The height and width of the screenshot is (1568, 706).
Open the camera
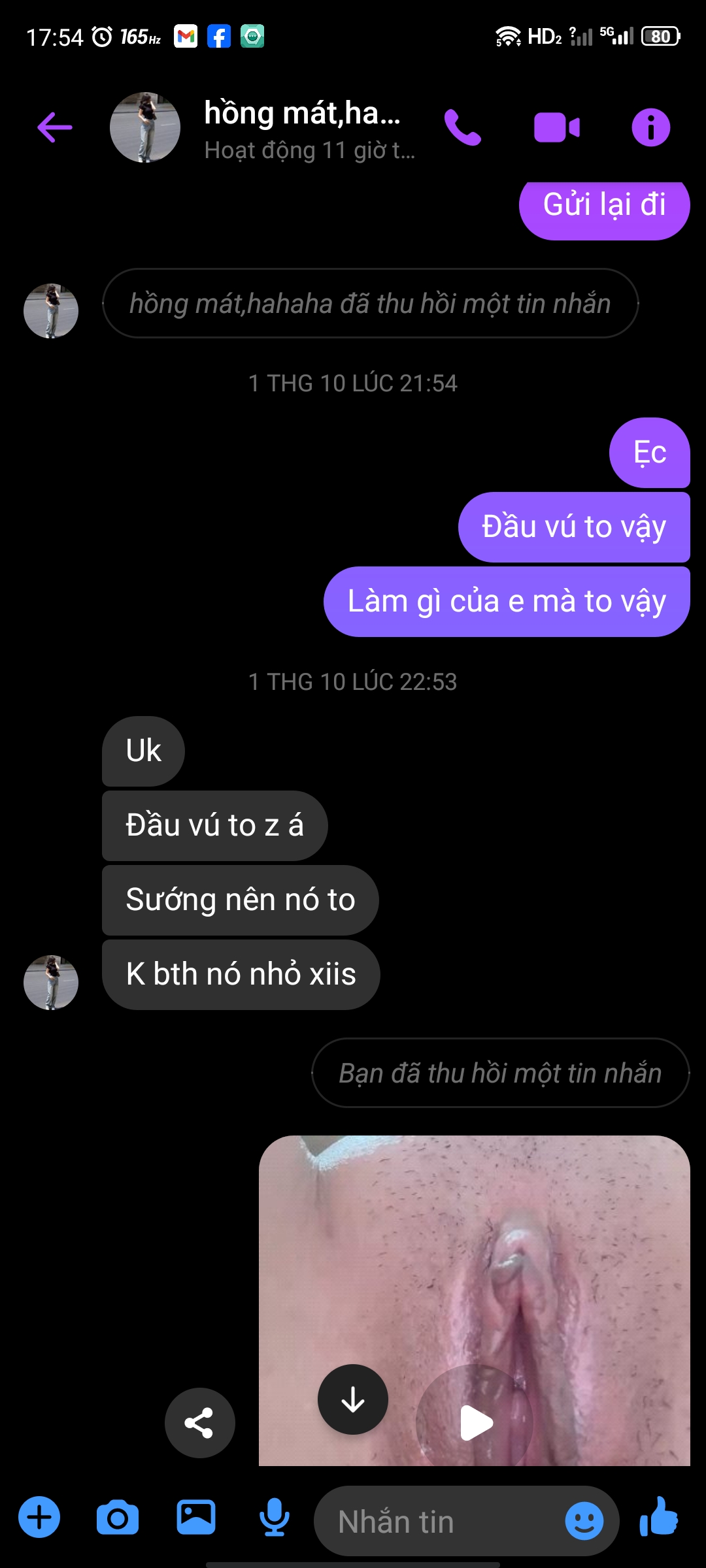118,1517
